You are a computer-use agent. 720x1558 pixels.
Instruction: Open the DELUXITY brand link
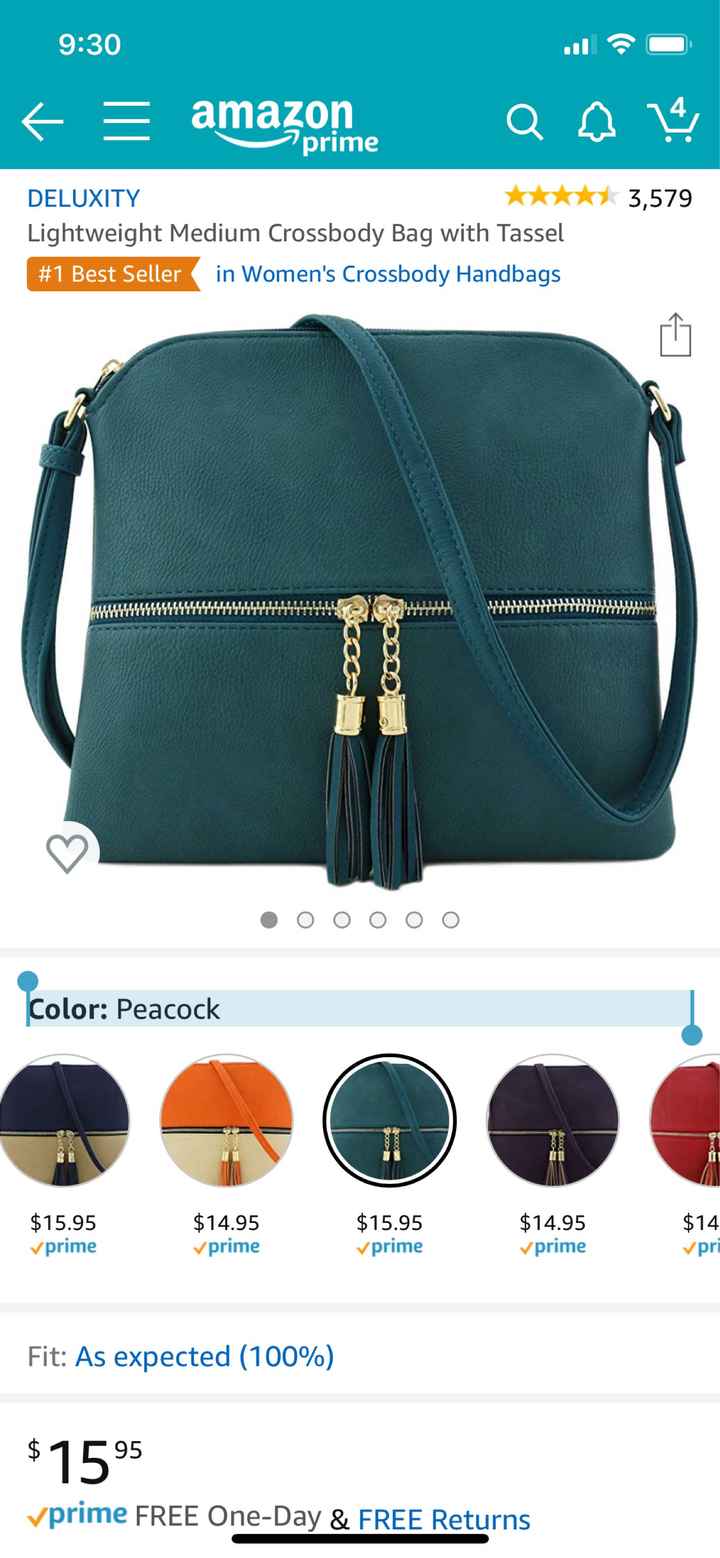[83, 198]
